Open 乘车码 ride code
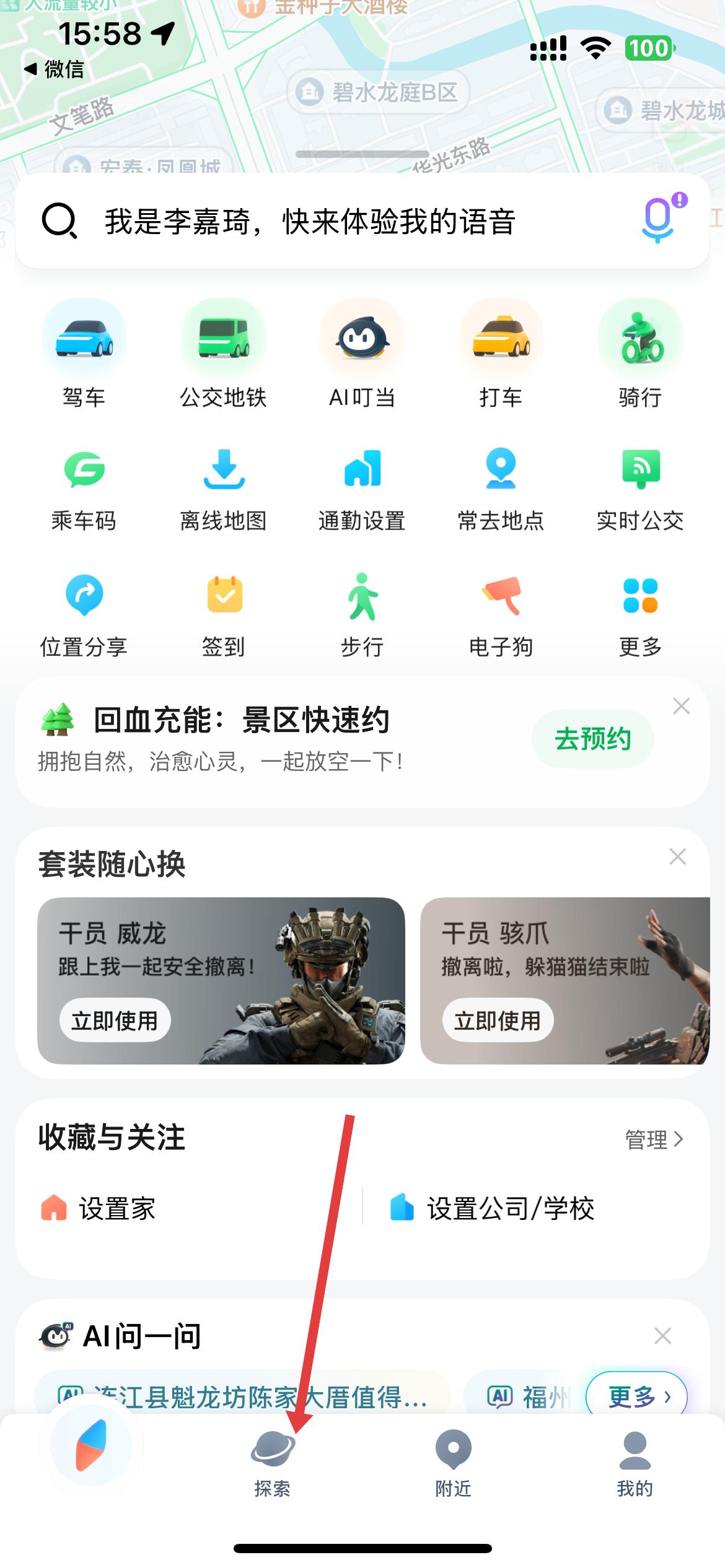The width and height of the screenshot is (725, 1568). 84,489
